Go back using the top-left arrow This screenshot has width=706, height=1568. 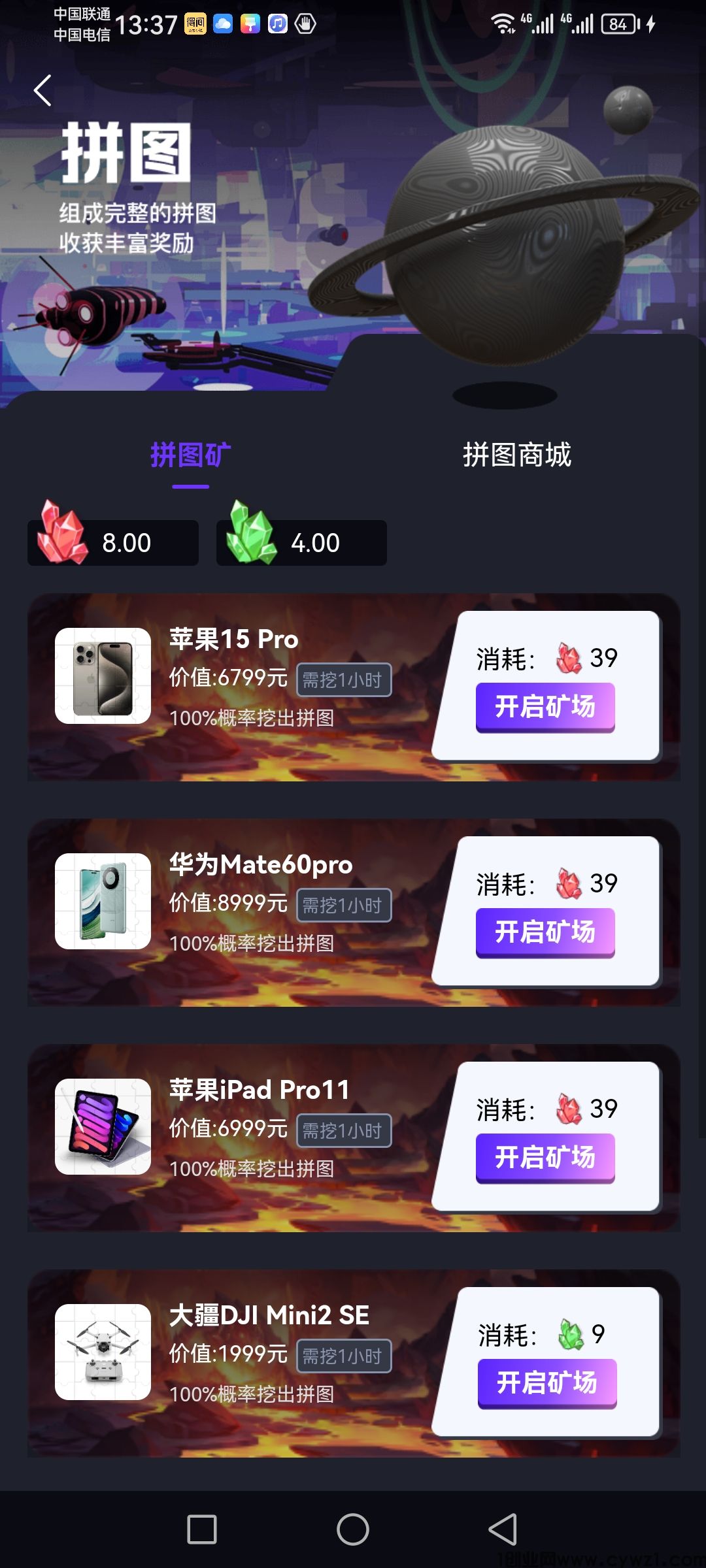click(x=43, y=90)
